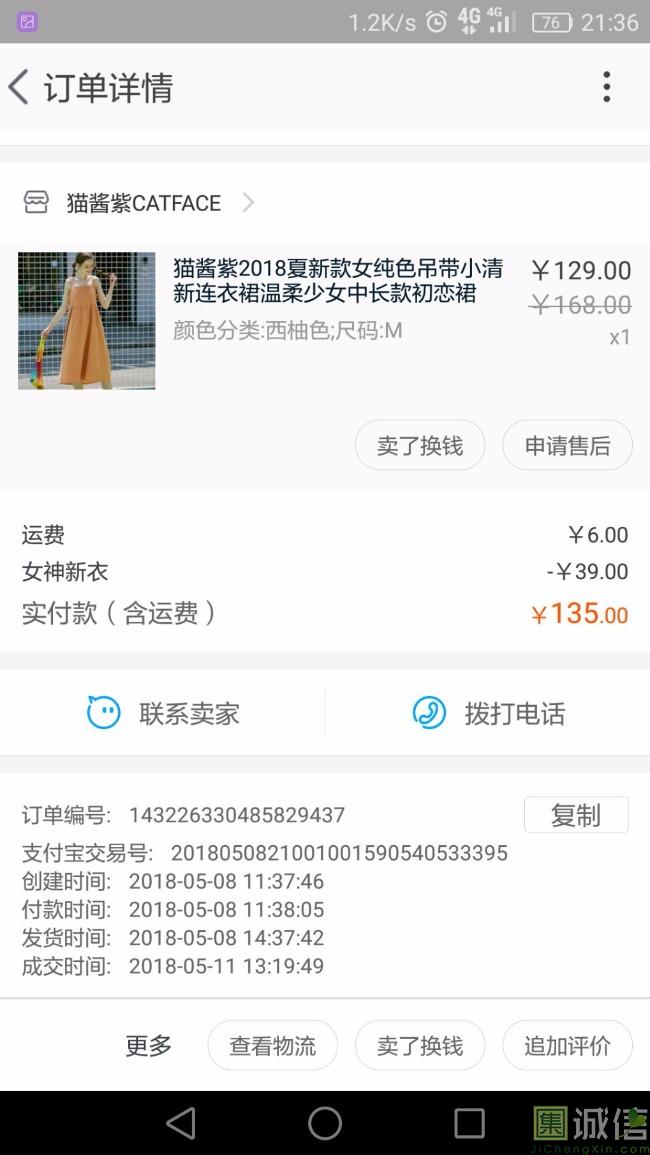
Task: Open the orange dress product item
Action: click(x=324, y=321)
